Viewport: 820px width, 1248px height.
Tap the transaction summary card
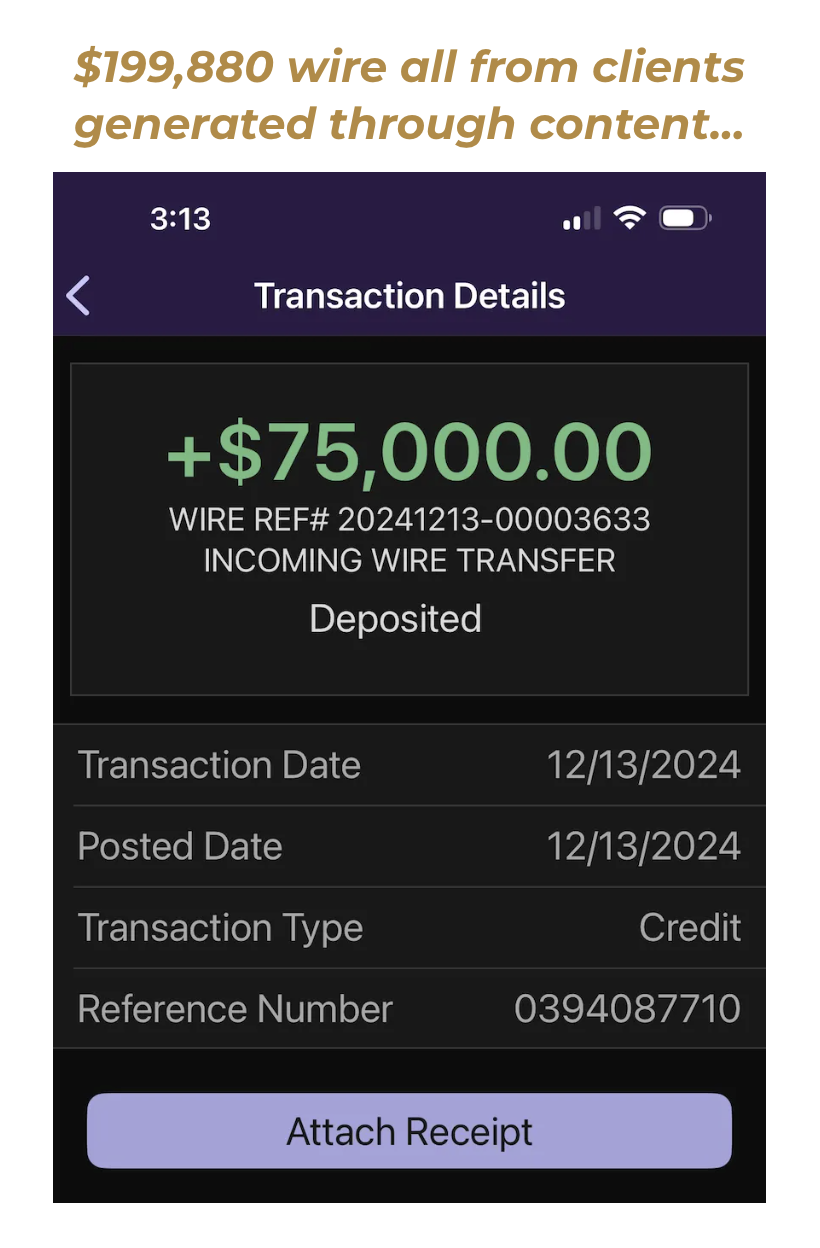[x=410, y=530]
